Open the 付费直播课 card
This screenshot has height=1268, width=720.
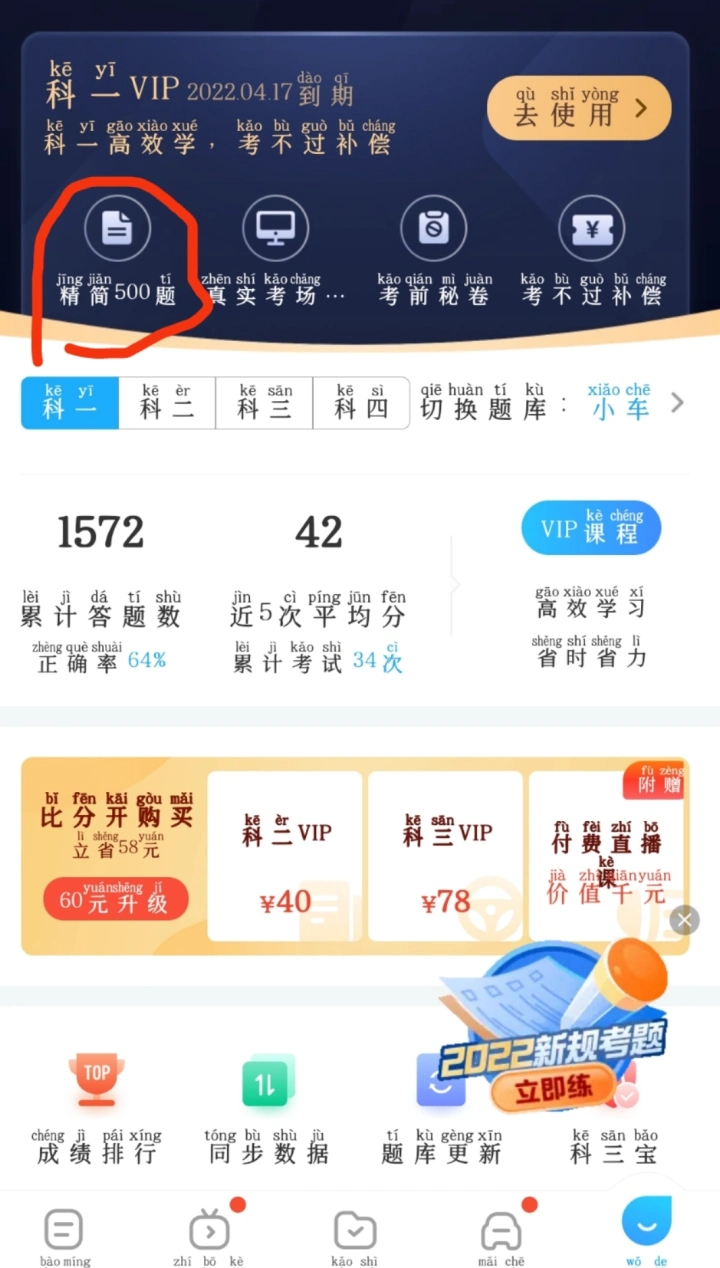coord(606,856)
